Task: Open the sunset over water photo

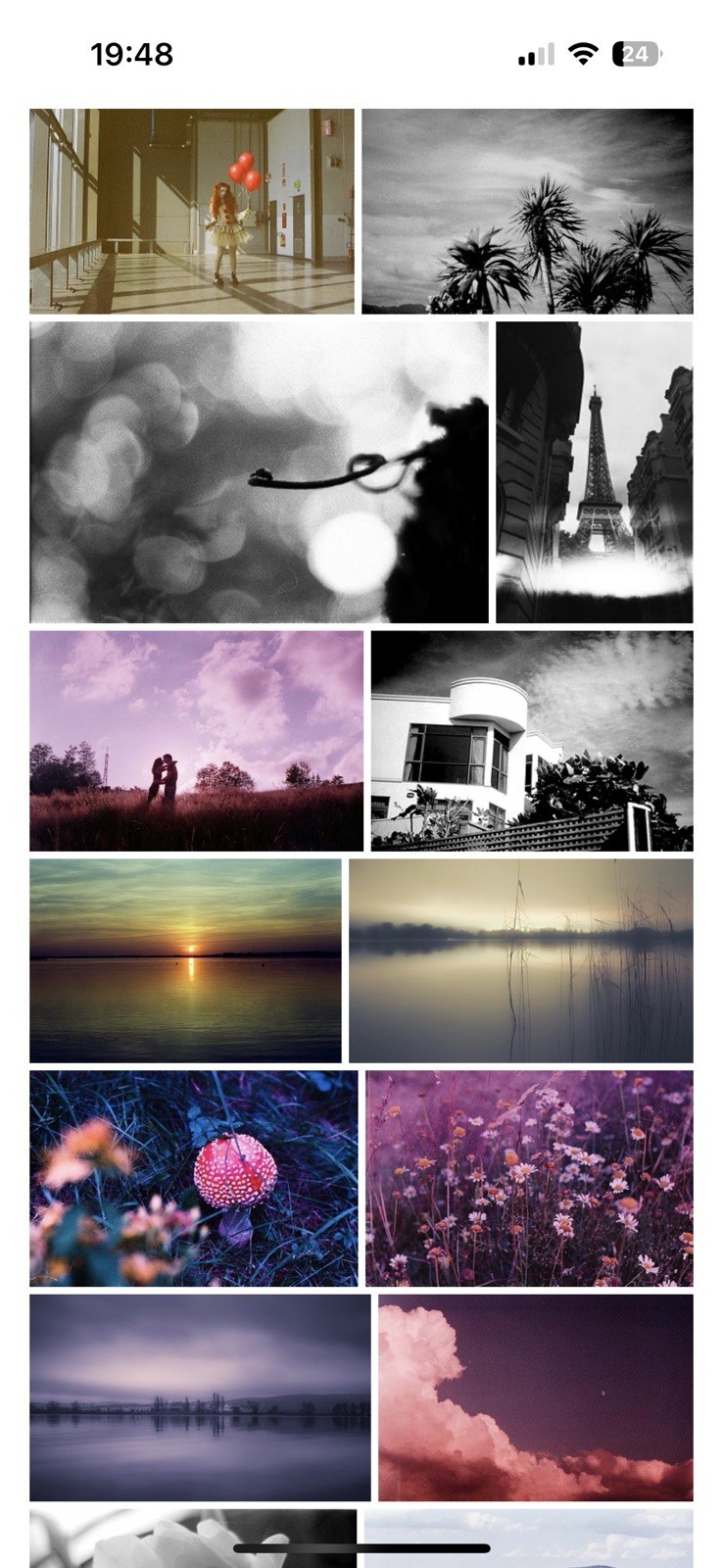Action: click(185, 960)
